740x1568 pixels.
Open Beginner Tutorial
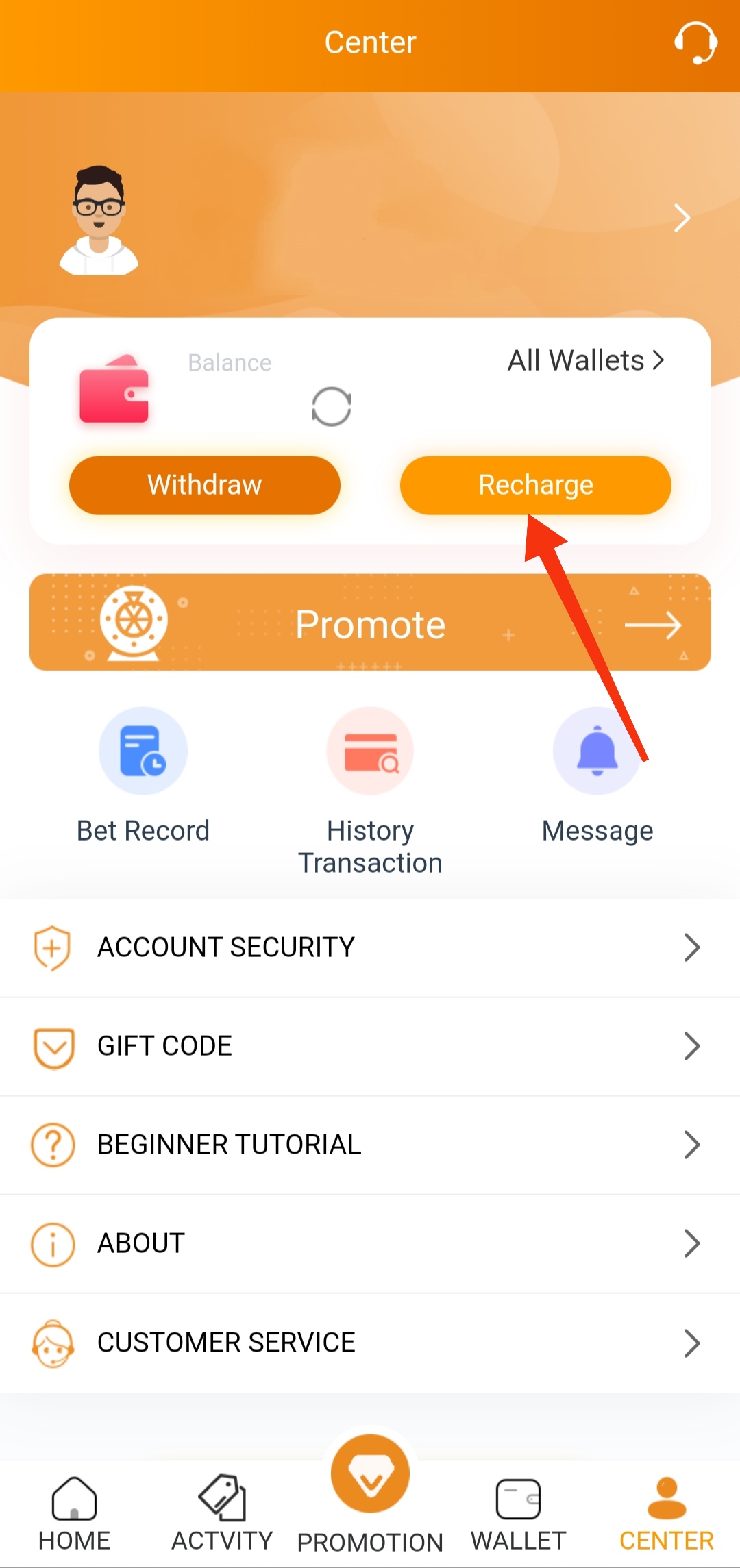[370, 1145]
